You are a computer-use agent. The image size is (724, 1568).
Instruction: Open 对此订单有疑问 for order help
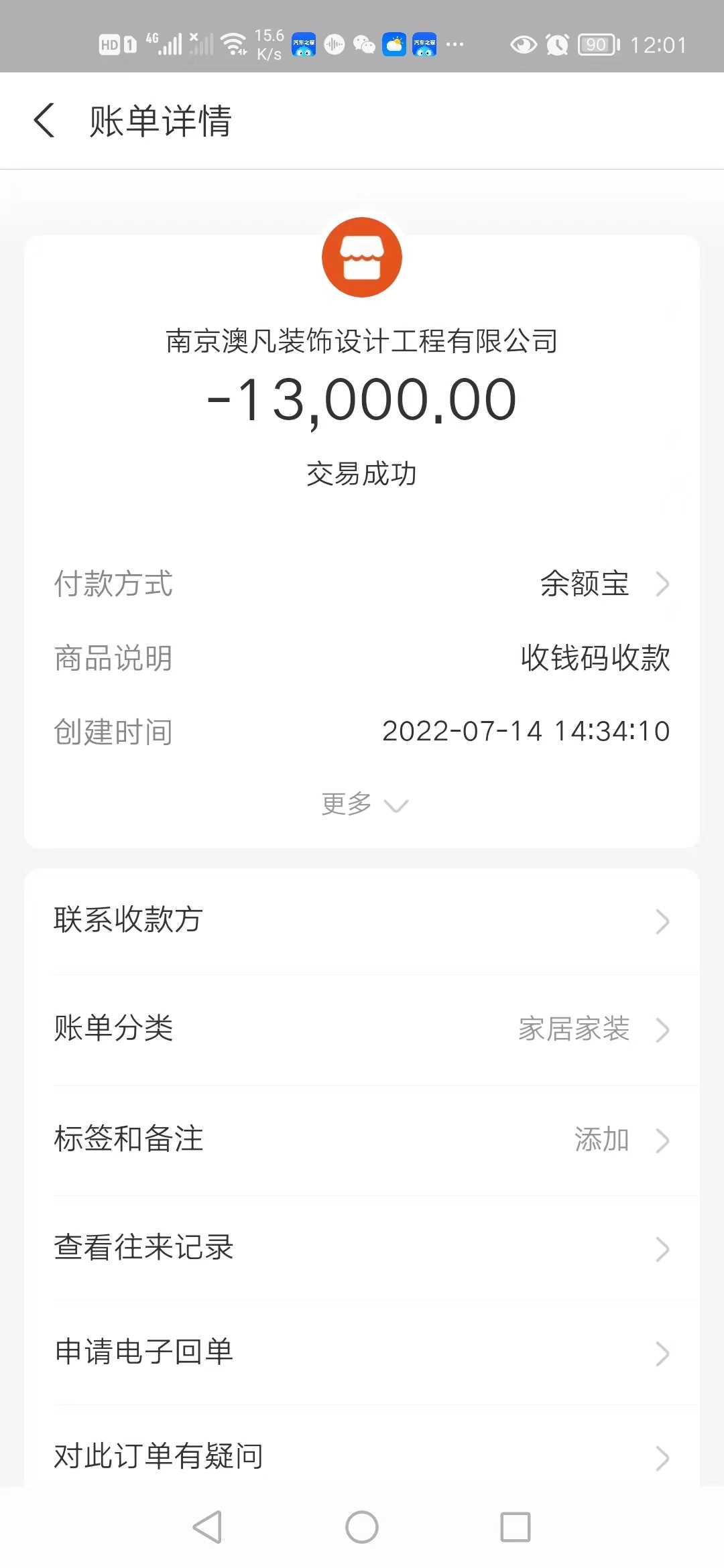click(x=362, y=1457)
